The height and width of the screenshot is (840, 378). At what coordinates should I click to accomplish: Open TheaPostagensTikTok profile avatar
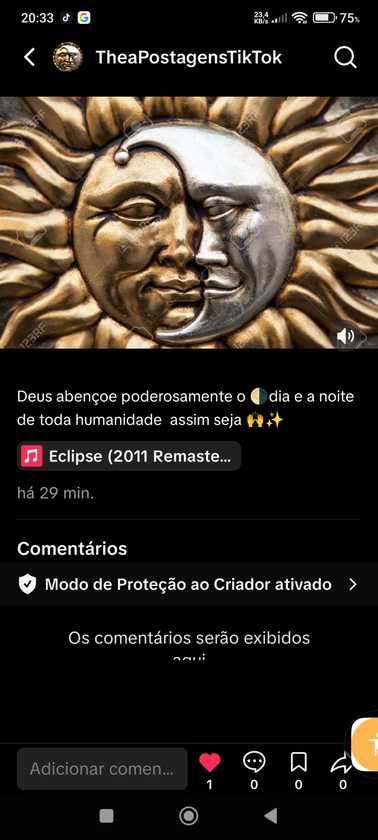pos(67,57)
